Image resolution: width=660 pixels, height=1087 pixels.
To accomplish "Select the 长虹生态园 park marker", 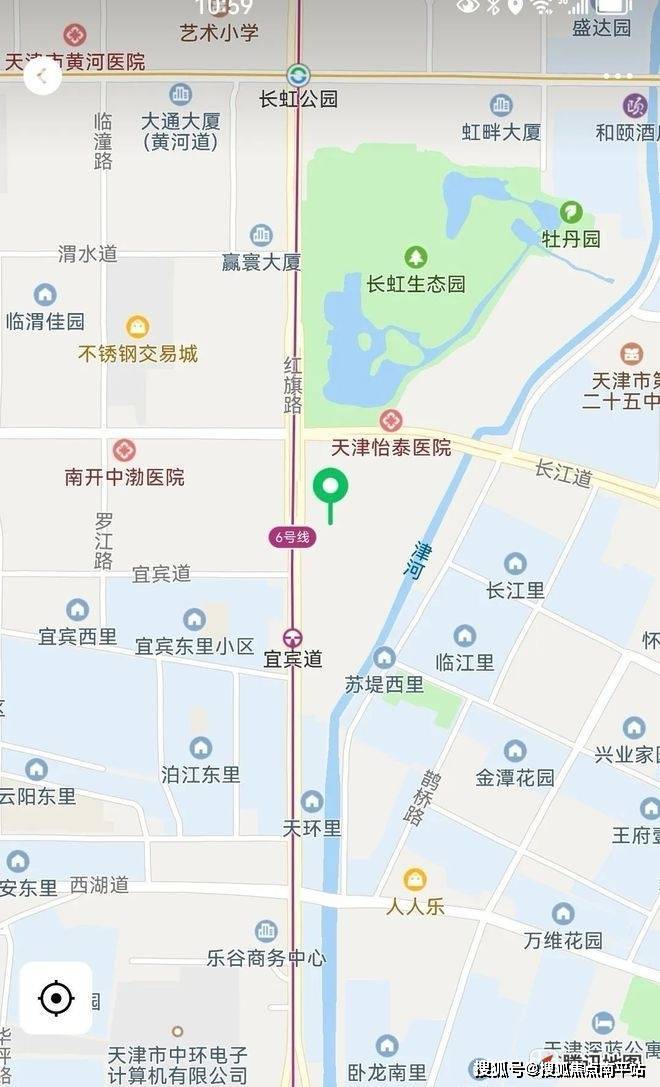I will click(416, 258).
